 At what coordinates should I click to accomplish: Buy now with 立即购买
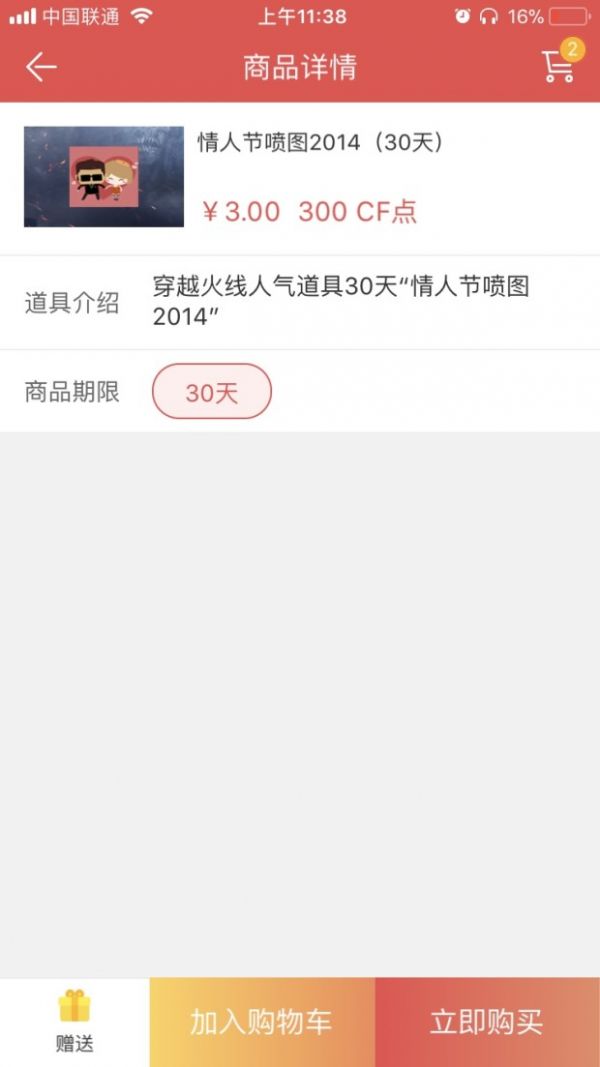[487, 1022]
